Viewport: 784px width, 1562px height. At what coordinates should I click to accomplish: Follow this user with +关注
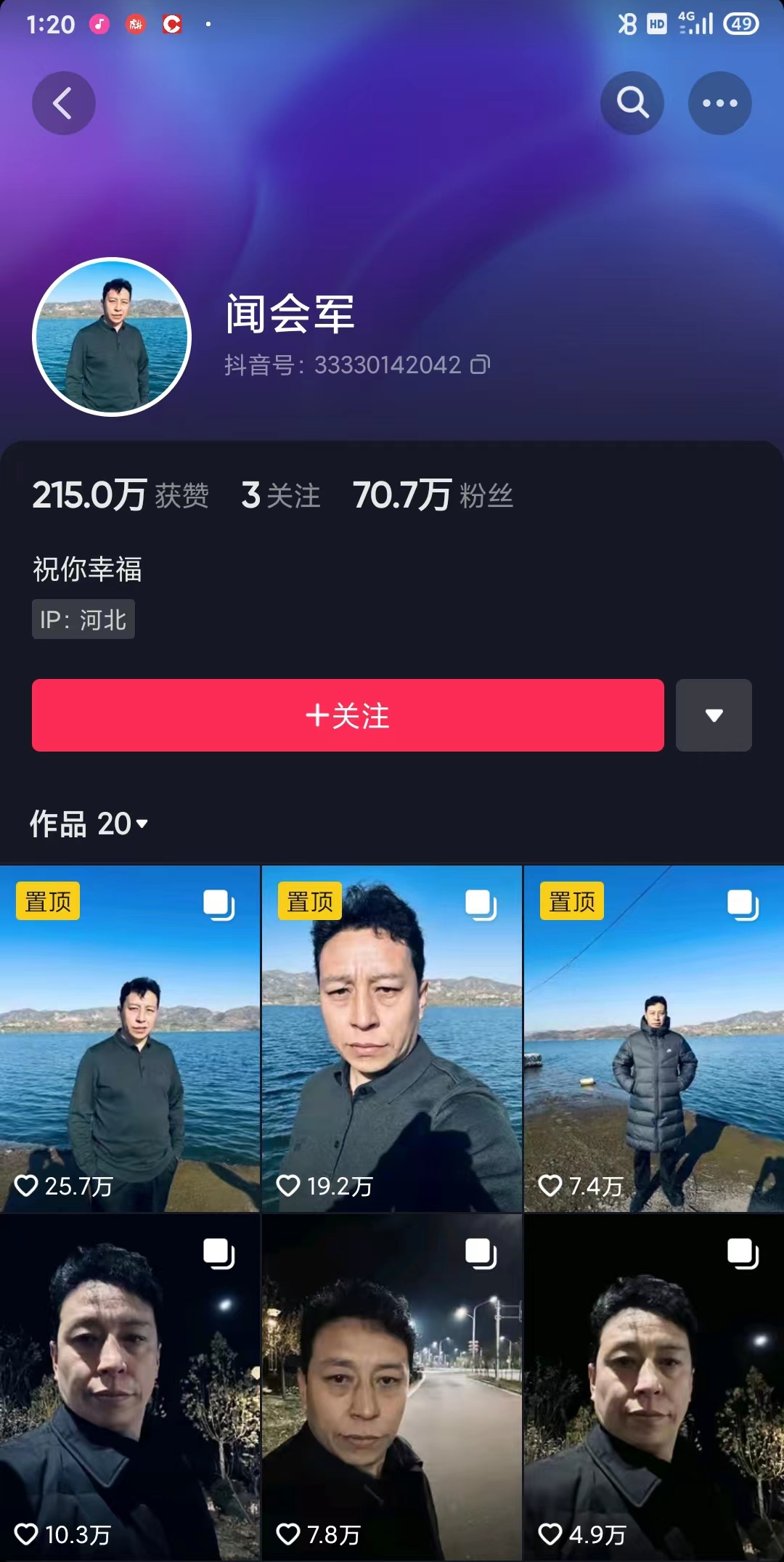tap(348, 715)
